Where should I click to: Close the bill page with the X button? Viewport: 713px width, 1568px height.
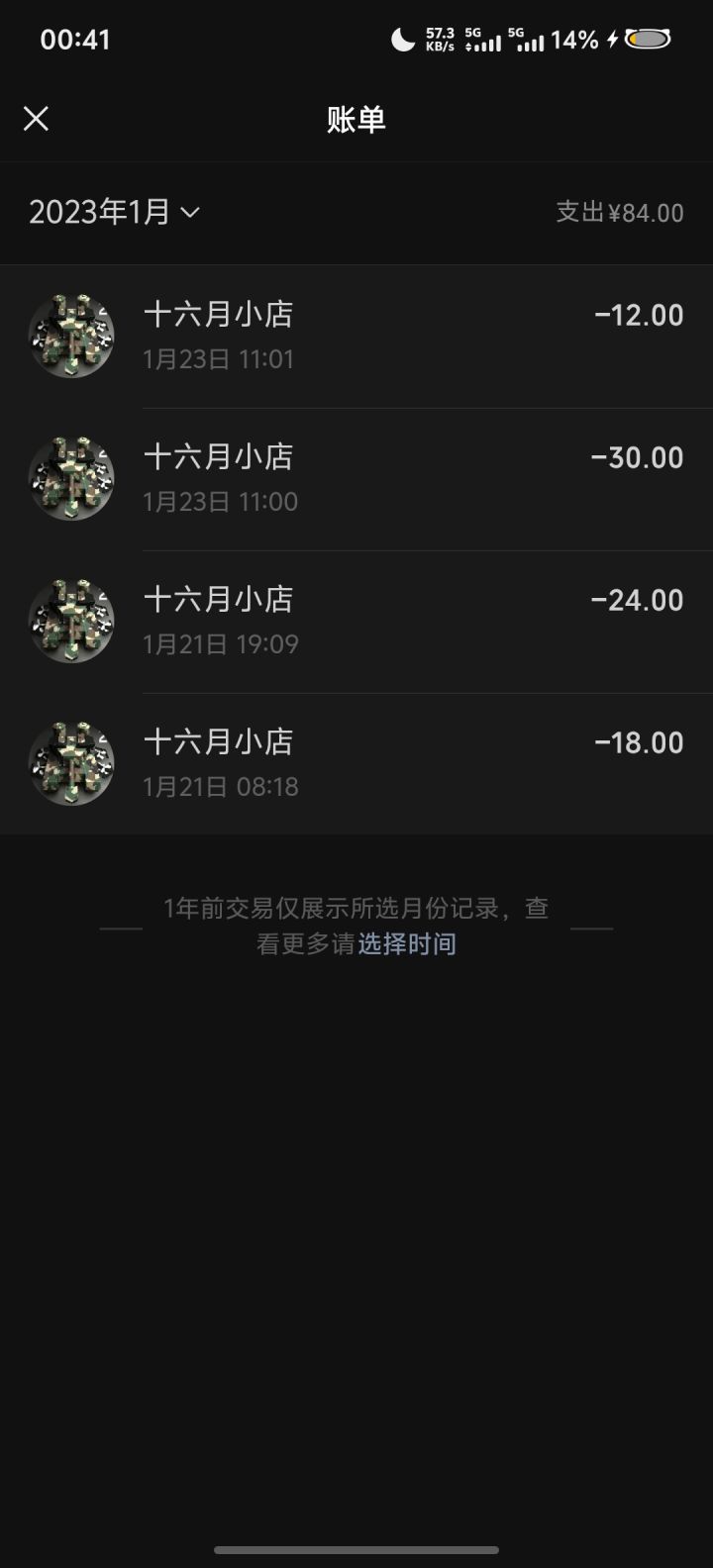[36, 118]
